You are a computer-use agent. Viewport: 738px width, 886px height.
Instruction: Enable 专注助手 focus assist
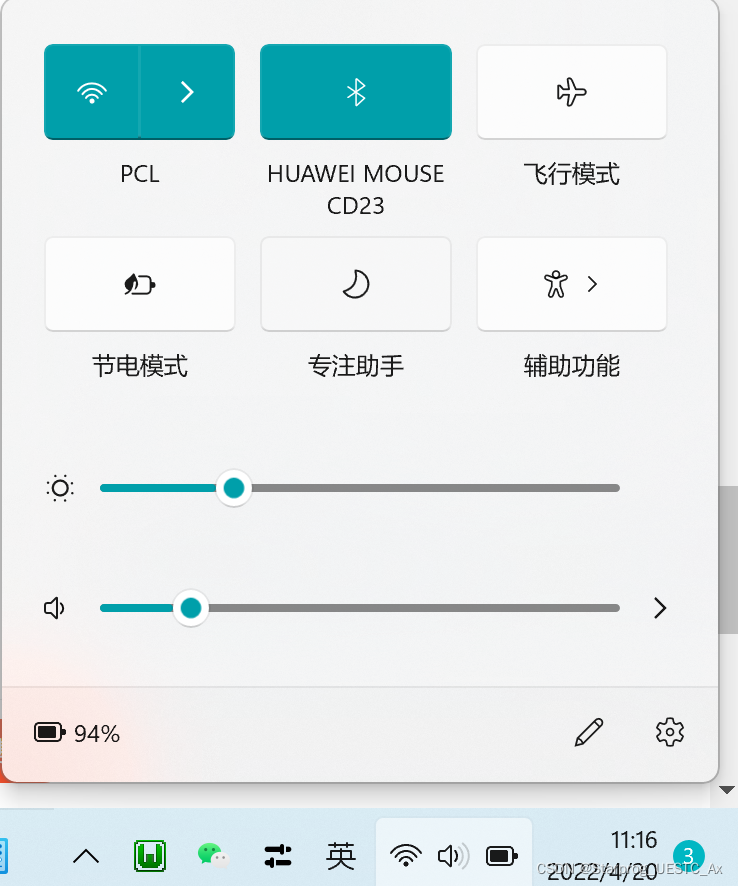[x=356, y=285]
